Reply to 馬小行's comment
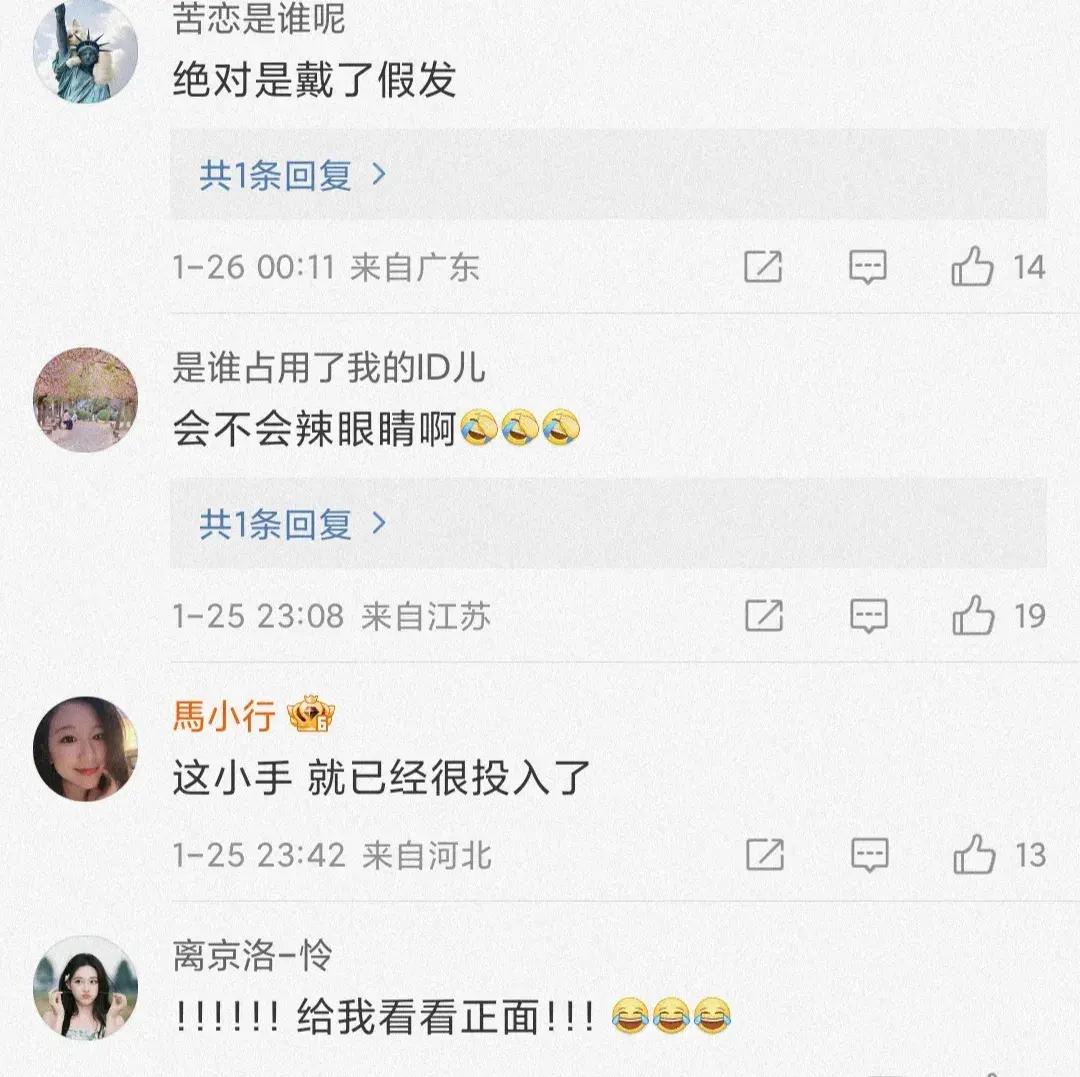This screenshot has height=1077, width=1080. click(867, 855)
